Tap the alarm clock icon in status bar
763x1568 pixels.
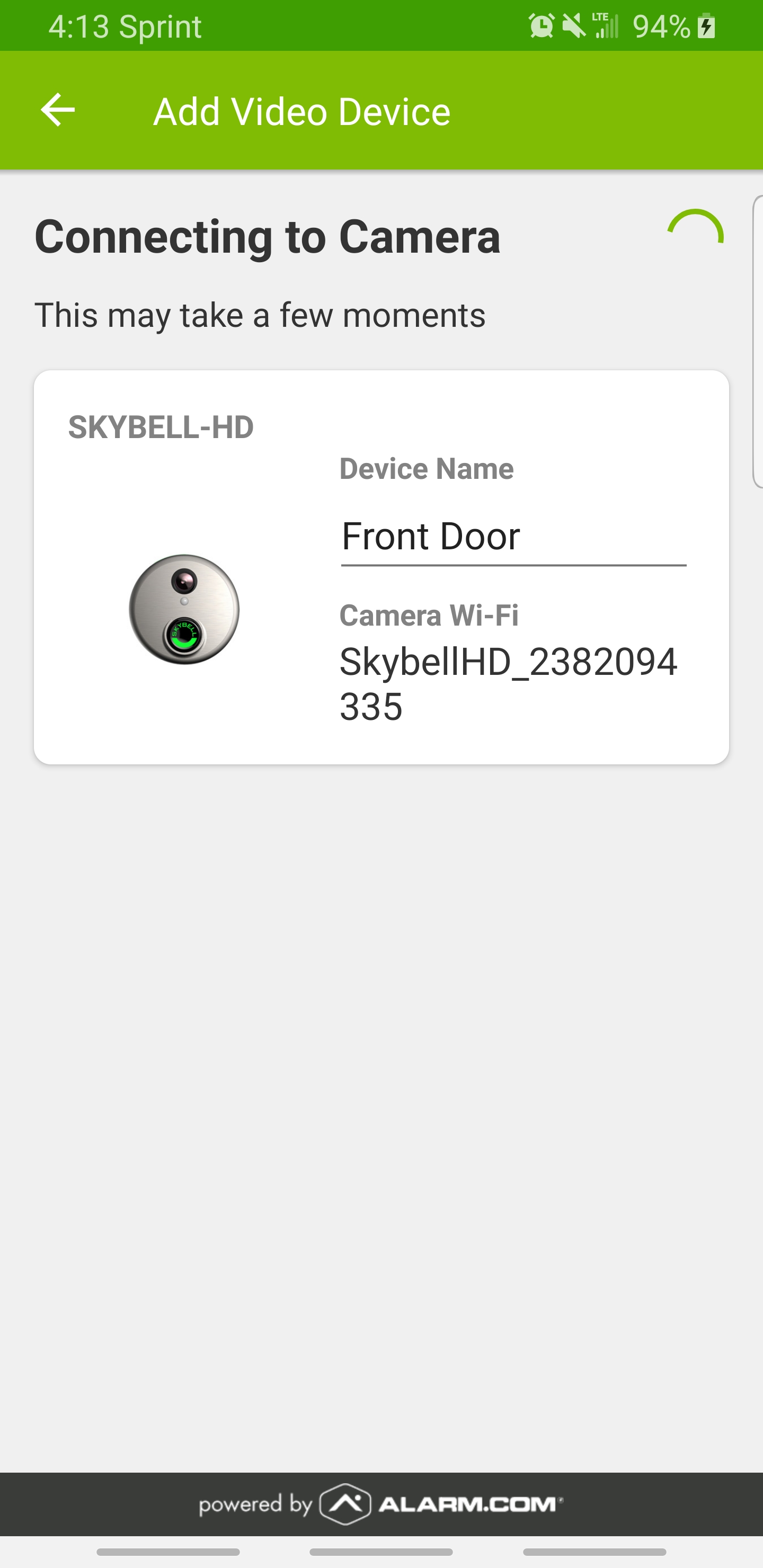[541, 25]
